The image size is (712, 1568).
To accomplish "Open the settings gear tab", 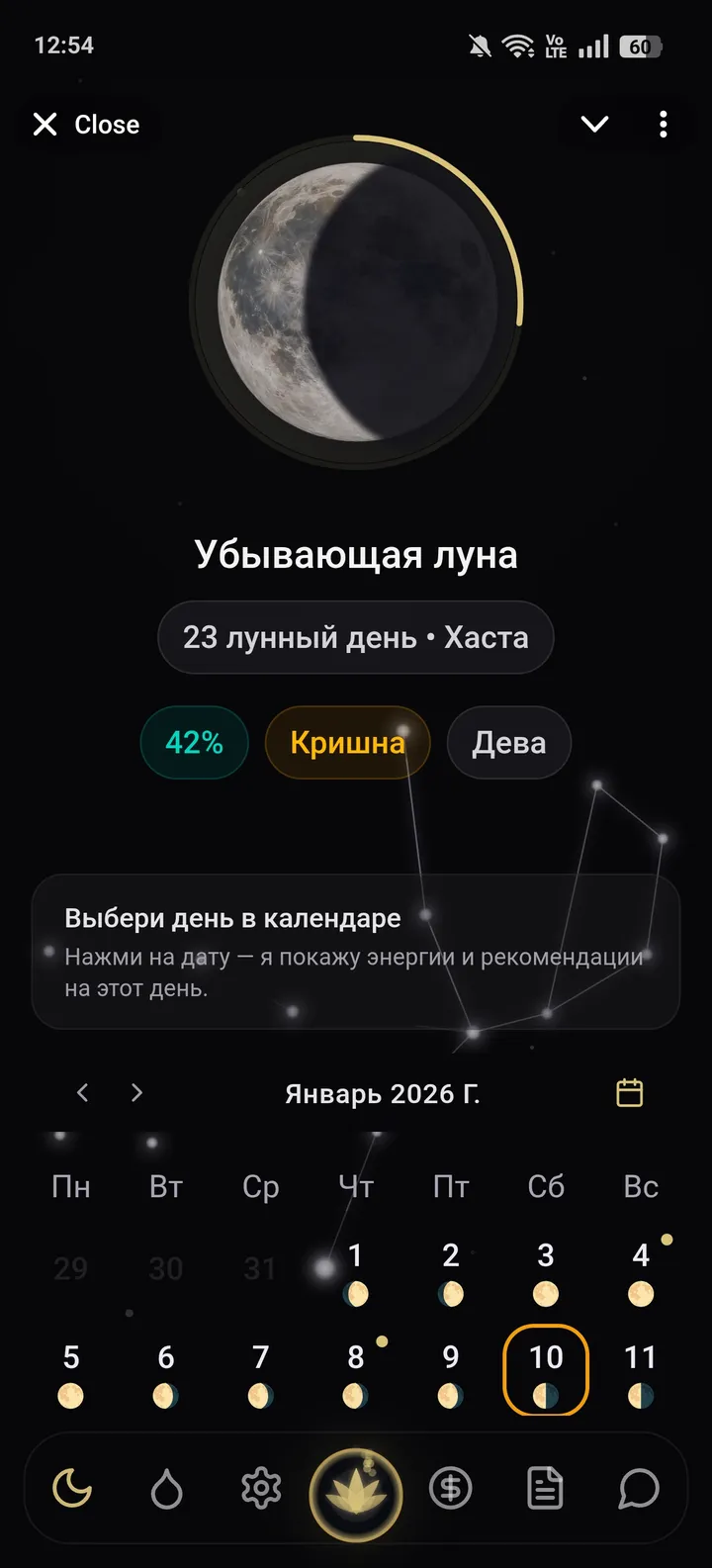I will point(261,1489).
